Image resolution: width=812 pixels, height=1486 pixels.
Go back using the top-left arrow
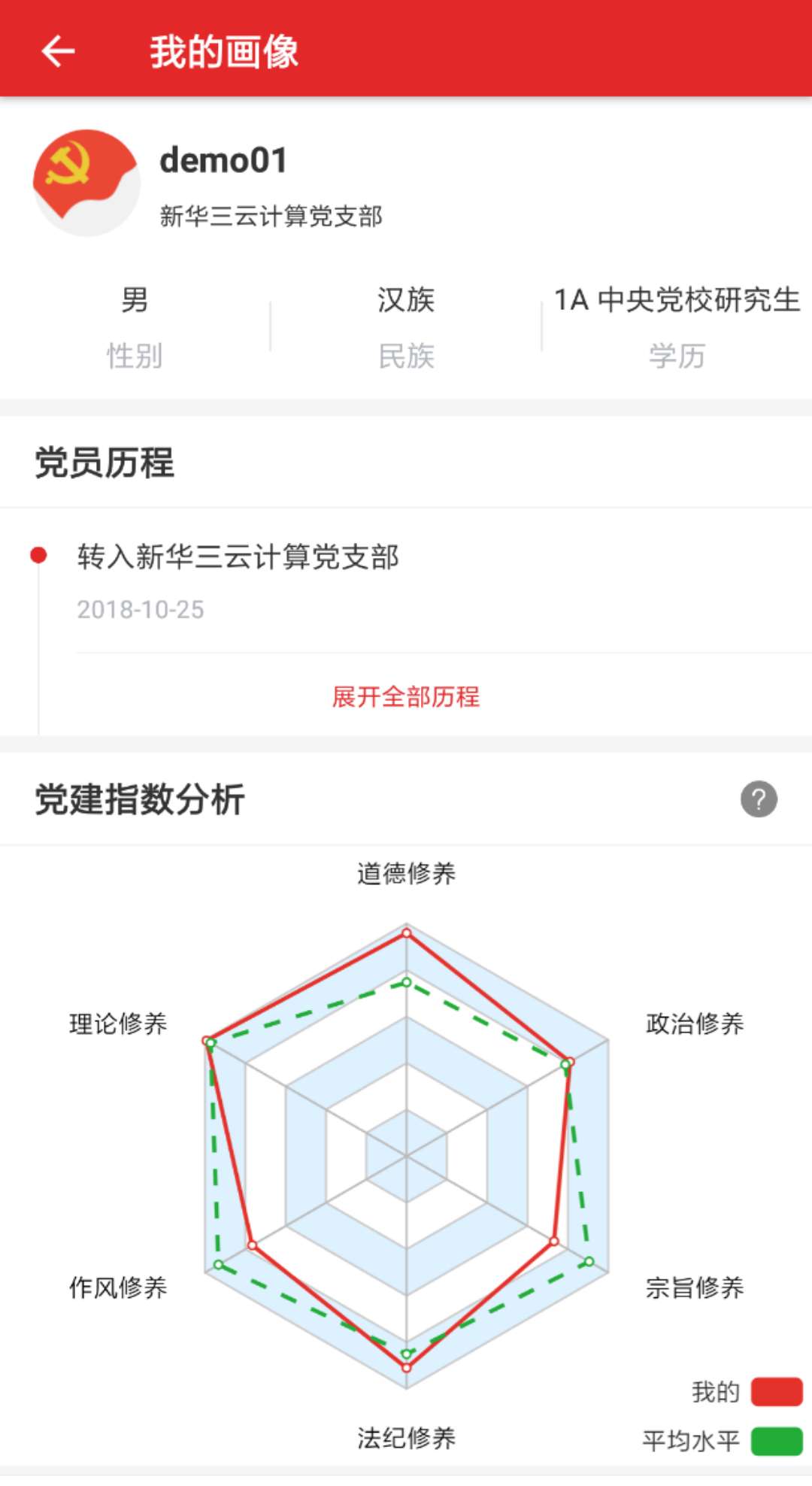pos(58,51)
